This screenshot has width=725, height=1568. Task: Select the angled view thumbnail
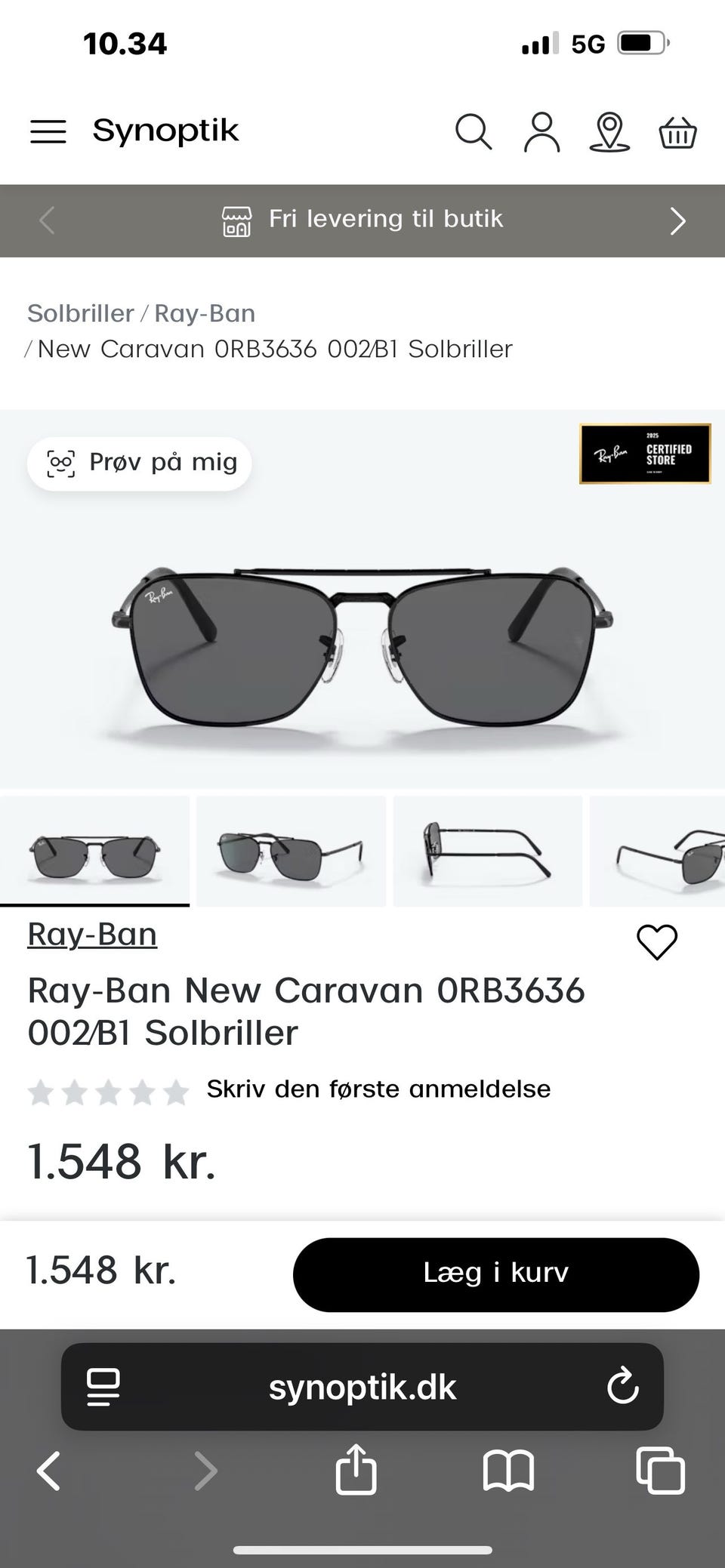click(x=291, y=851)
